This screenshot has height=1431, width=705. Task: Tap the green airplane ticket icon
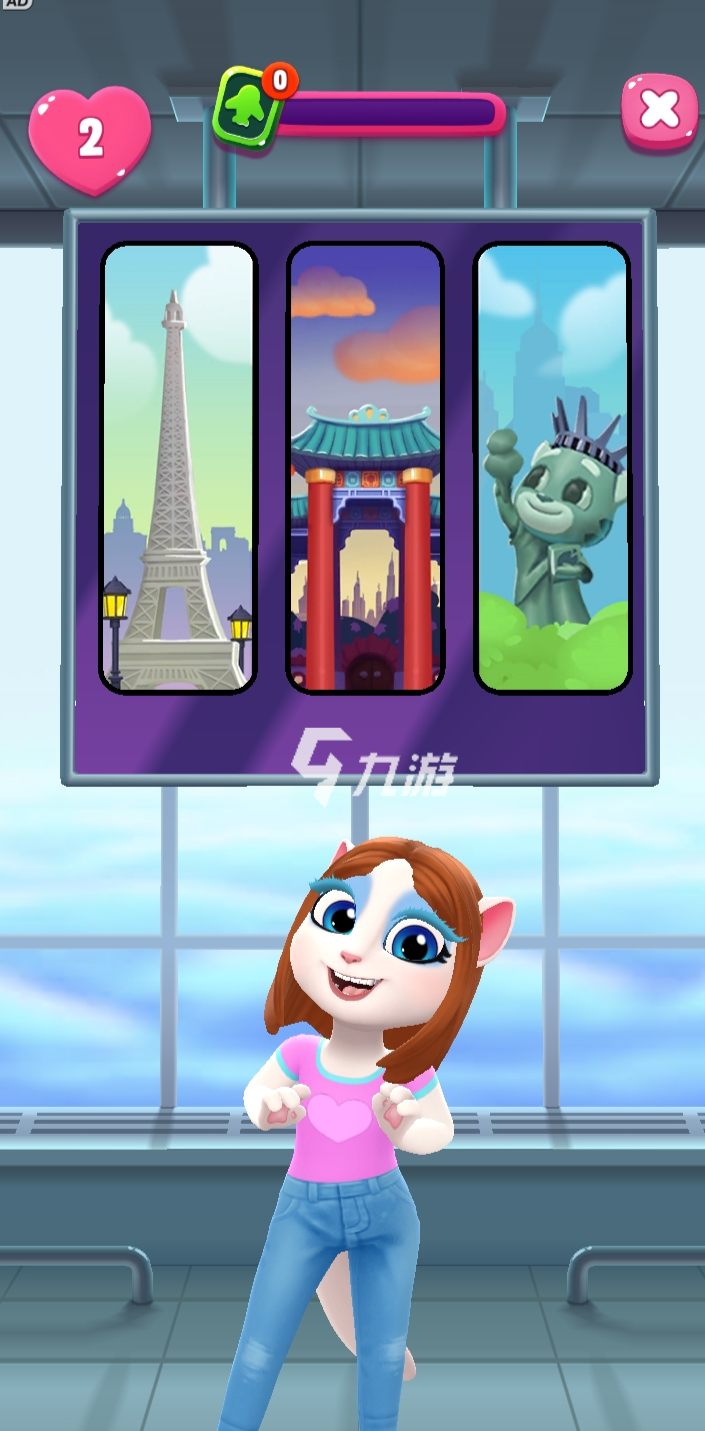coord(246,108)
